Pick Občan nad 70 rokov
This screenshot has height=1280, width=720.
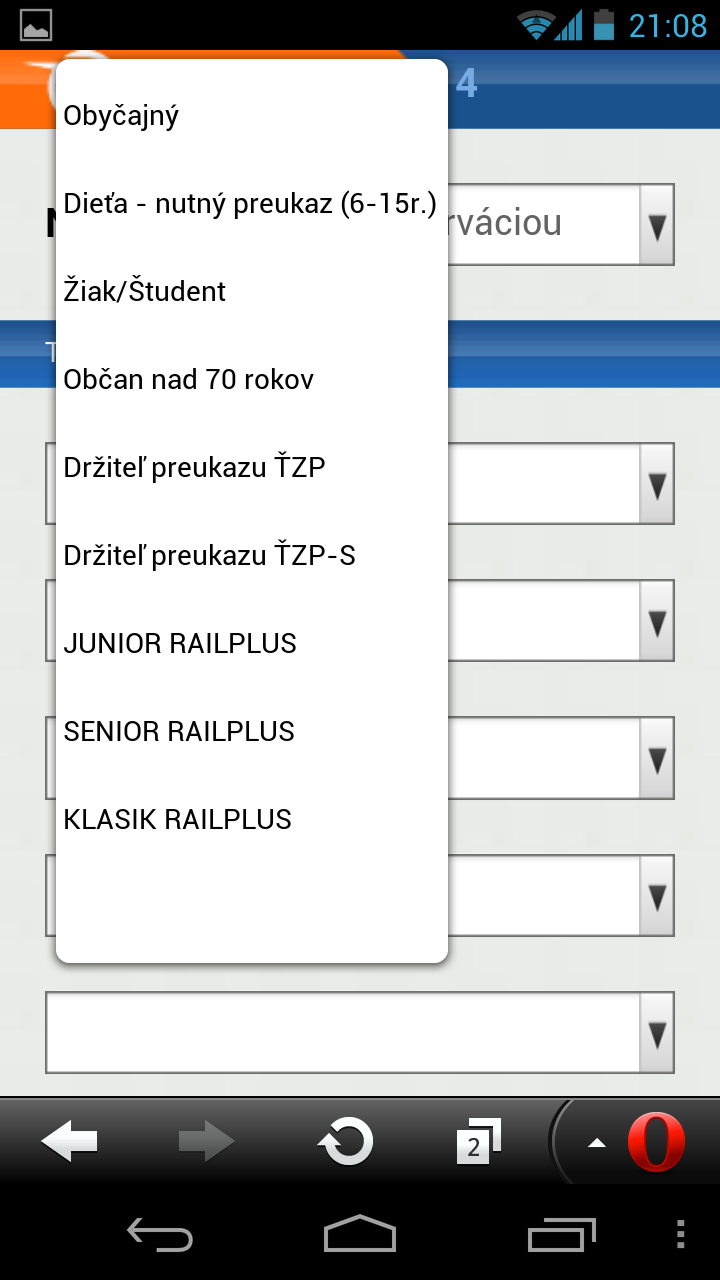tap(250, 380)
